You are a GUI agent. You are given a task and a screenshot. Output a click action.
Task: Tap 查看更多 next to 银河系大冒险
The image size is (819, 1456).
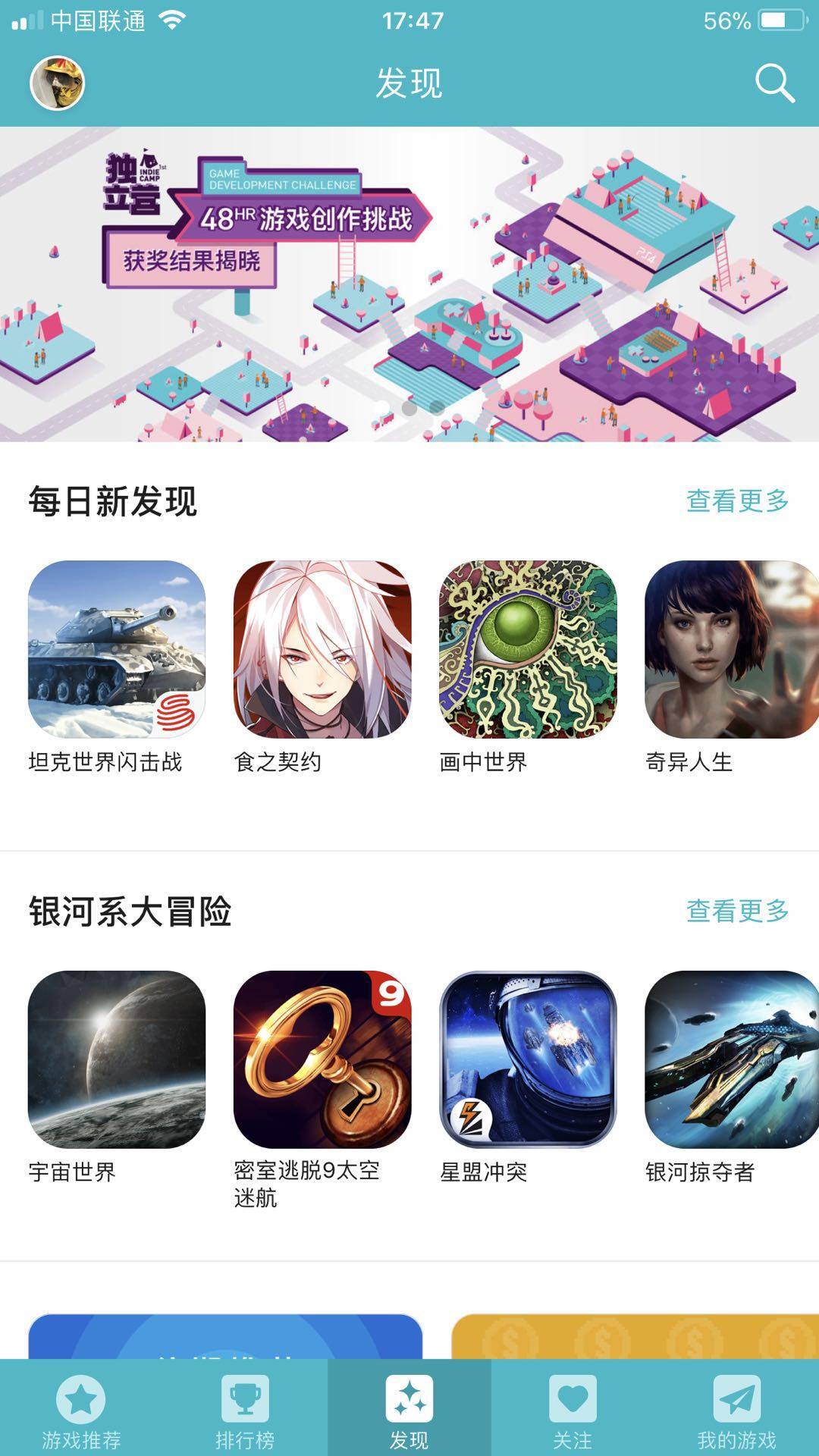coord(737,911)
